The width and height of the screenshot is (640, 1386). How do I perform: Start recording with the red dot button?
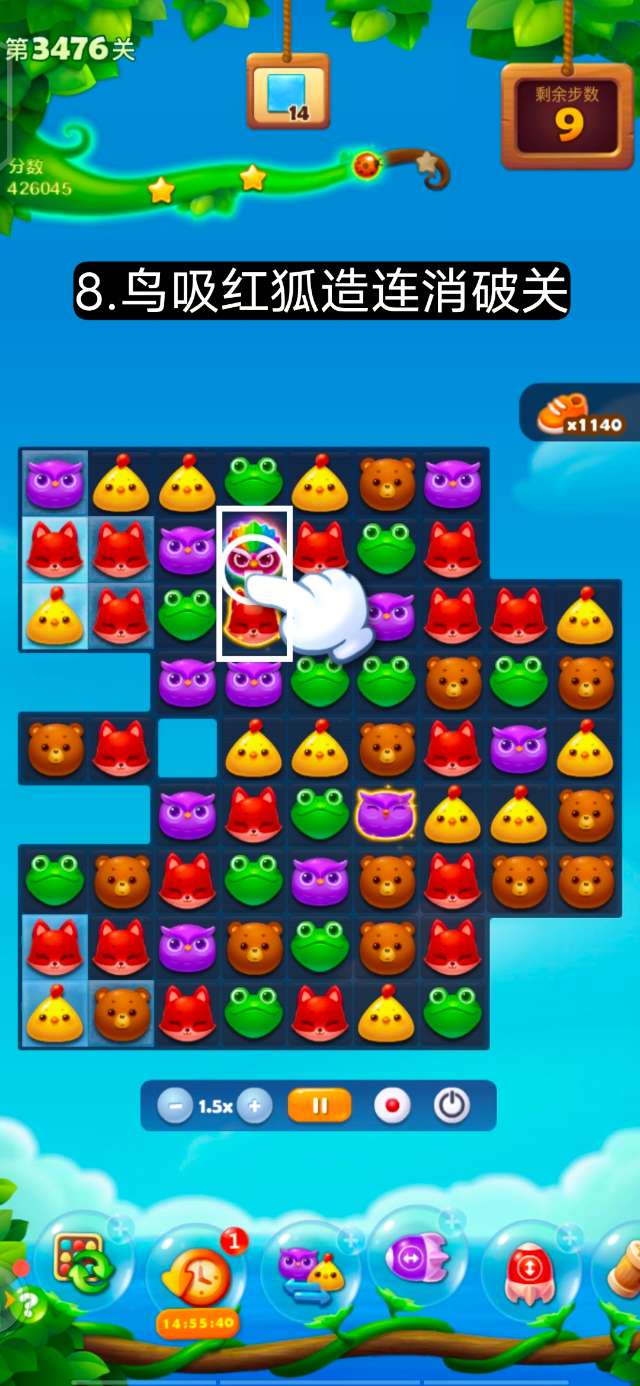[392, 1106]
